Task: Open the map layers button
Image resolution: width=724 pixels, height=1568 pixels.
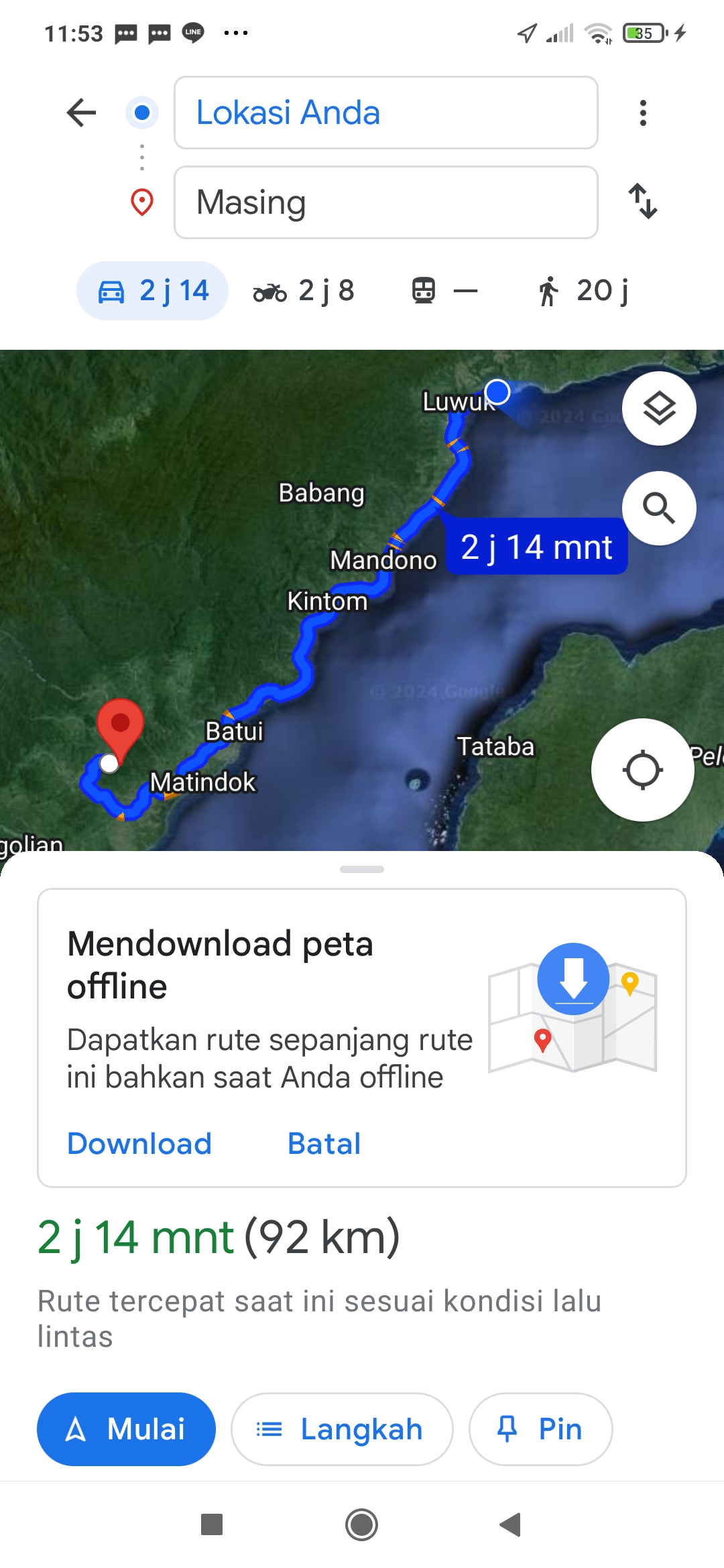Action: (659, 408)
